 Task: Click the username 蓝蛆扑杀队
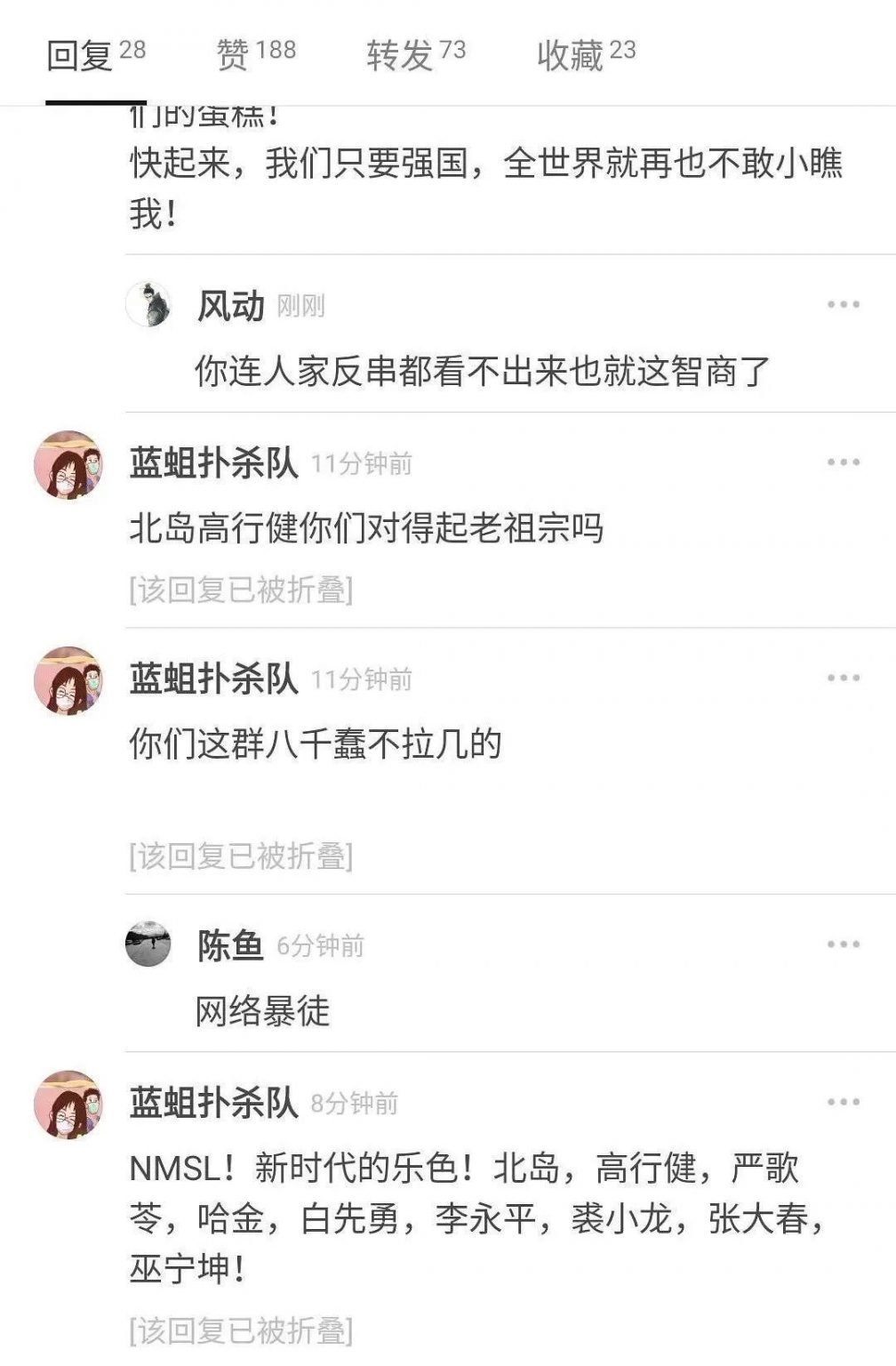coord(213,459)
